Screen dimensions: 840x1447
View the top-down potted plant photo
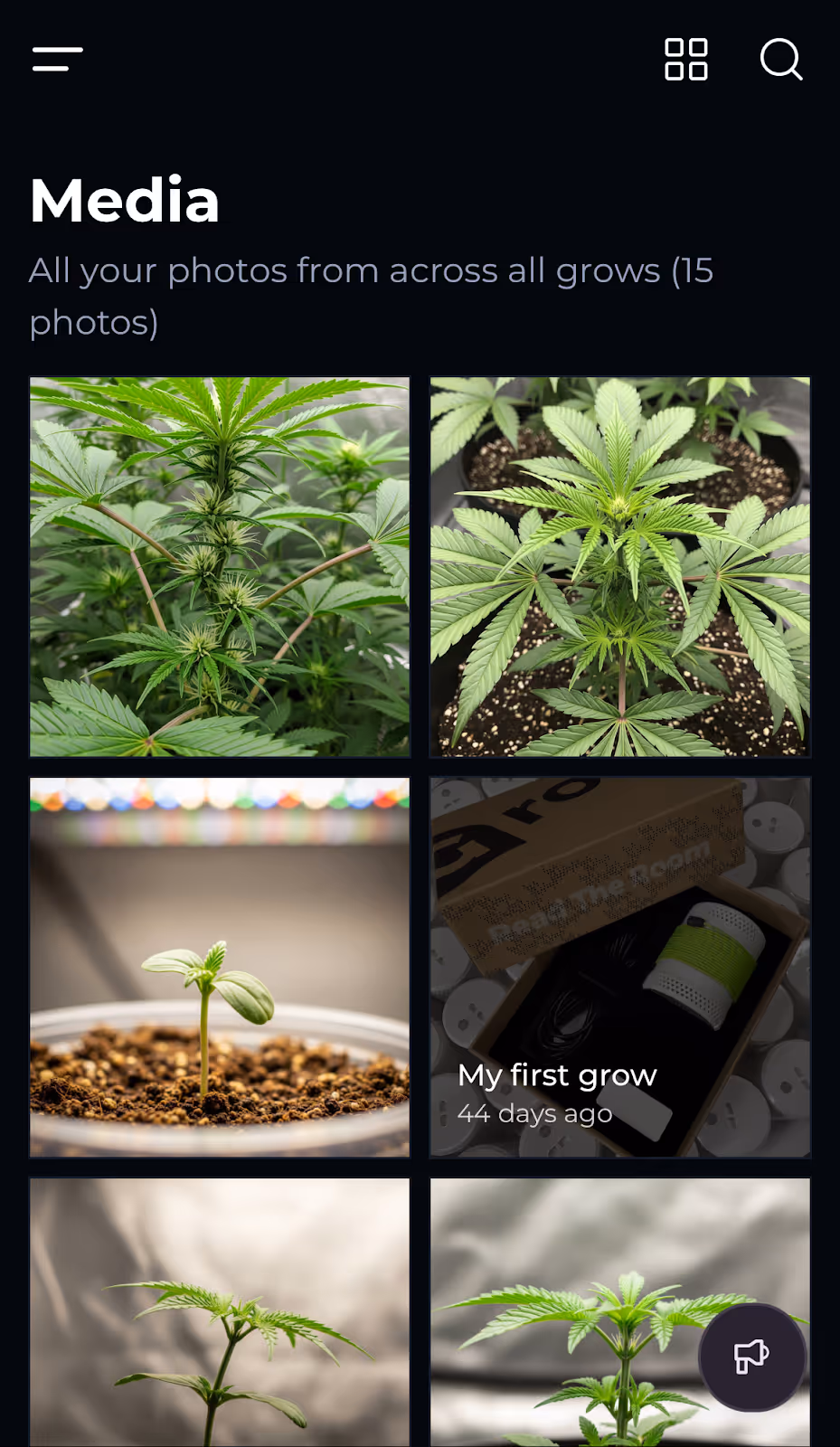pyautogui.click(x=618, y=566)
